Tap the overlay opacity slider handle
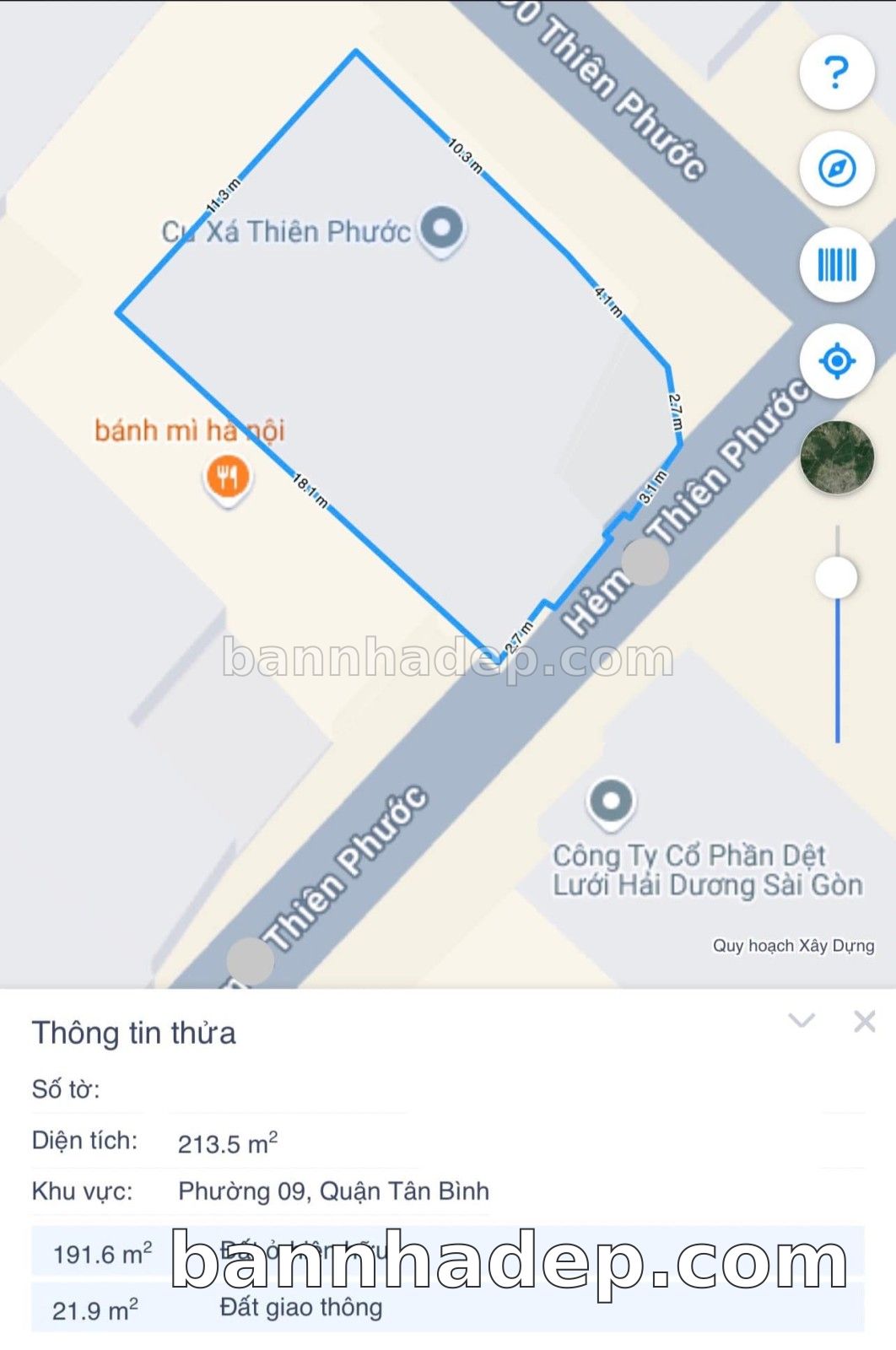 pyautogui.click(x=836, y=578)
